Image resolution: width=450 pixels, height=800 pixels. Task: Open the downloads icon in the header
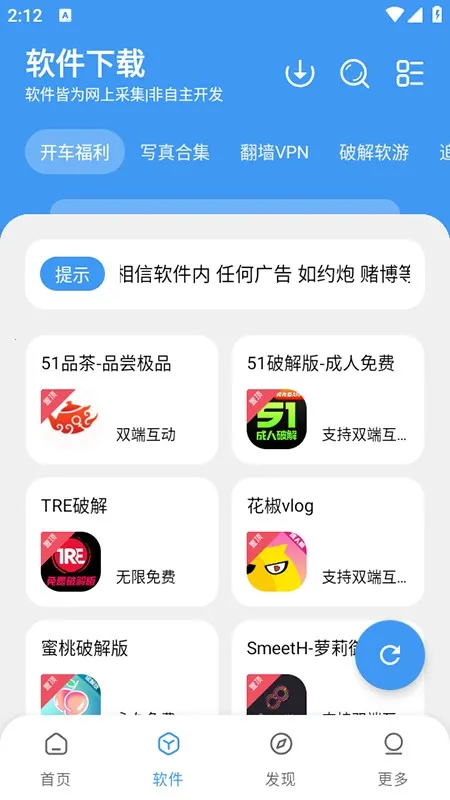pyautogui.click(x=299, y=73)
